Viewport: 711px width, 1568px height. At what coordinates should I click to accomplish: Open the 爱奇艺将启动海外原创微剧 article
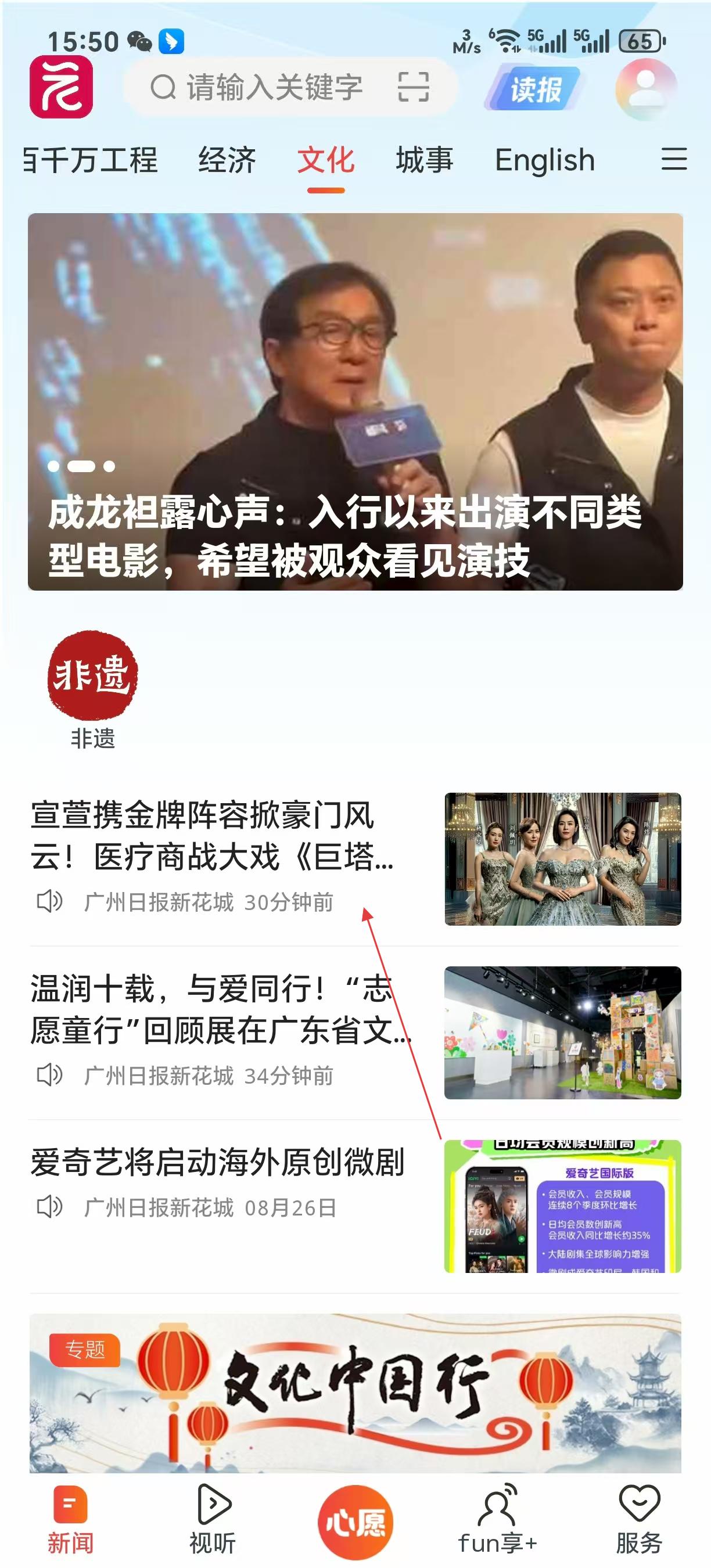[218, 1163]
